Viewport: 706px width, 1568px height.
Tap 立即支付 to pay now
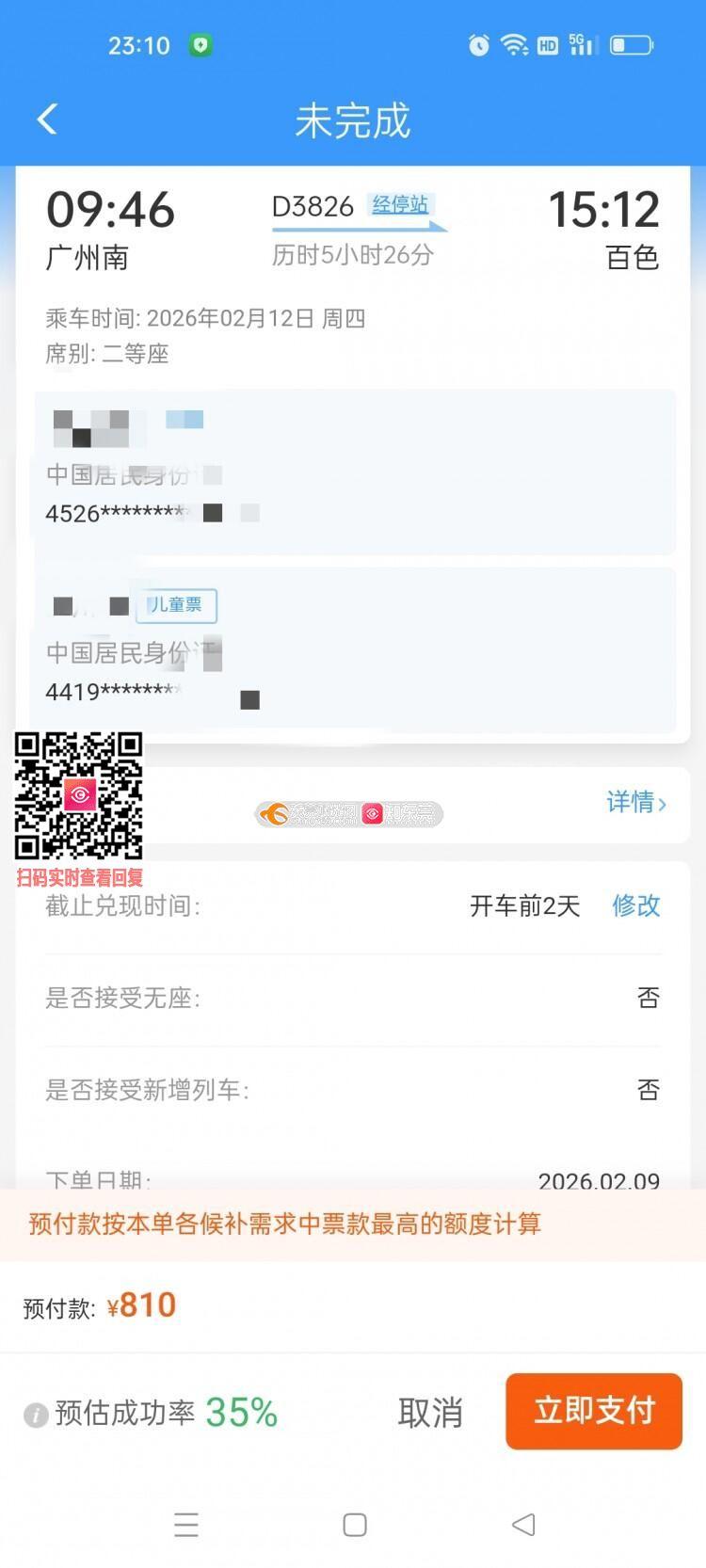click(x=593, y=1410)
